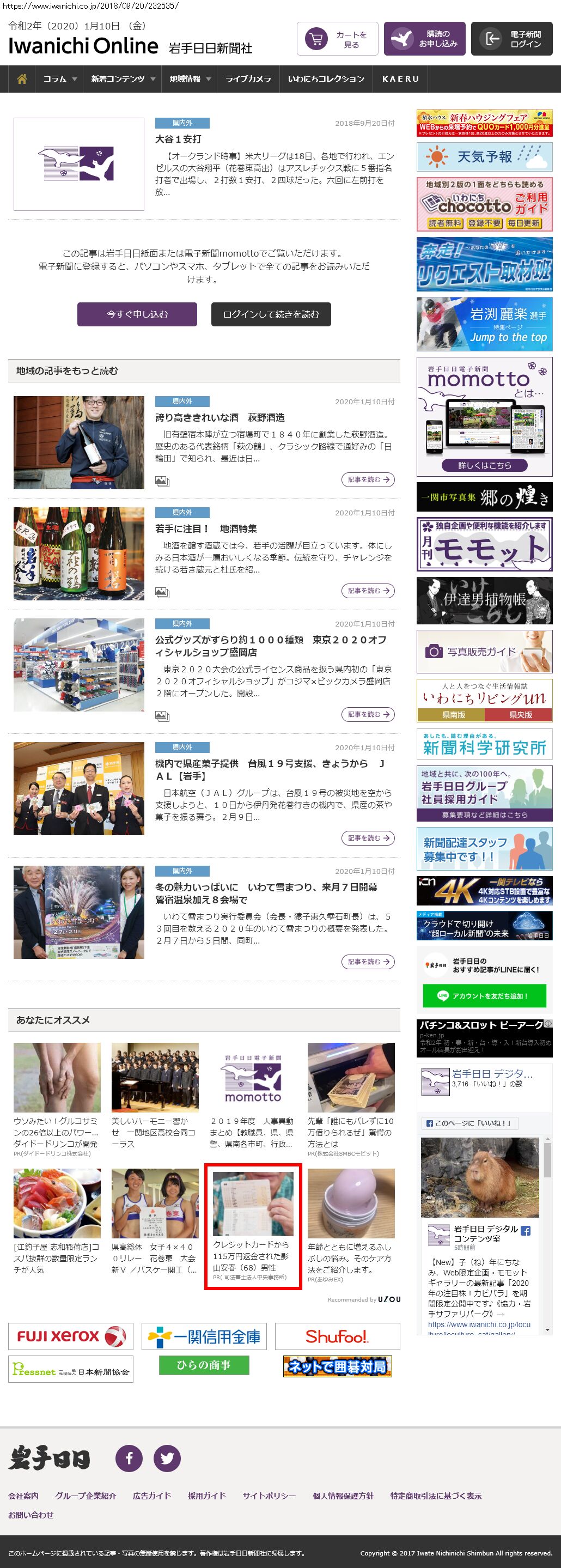The height and width of the screenshot is (1568, 561).
Task: Open the 天気予報 weather banner
Action: [484, 157]
